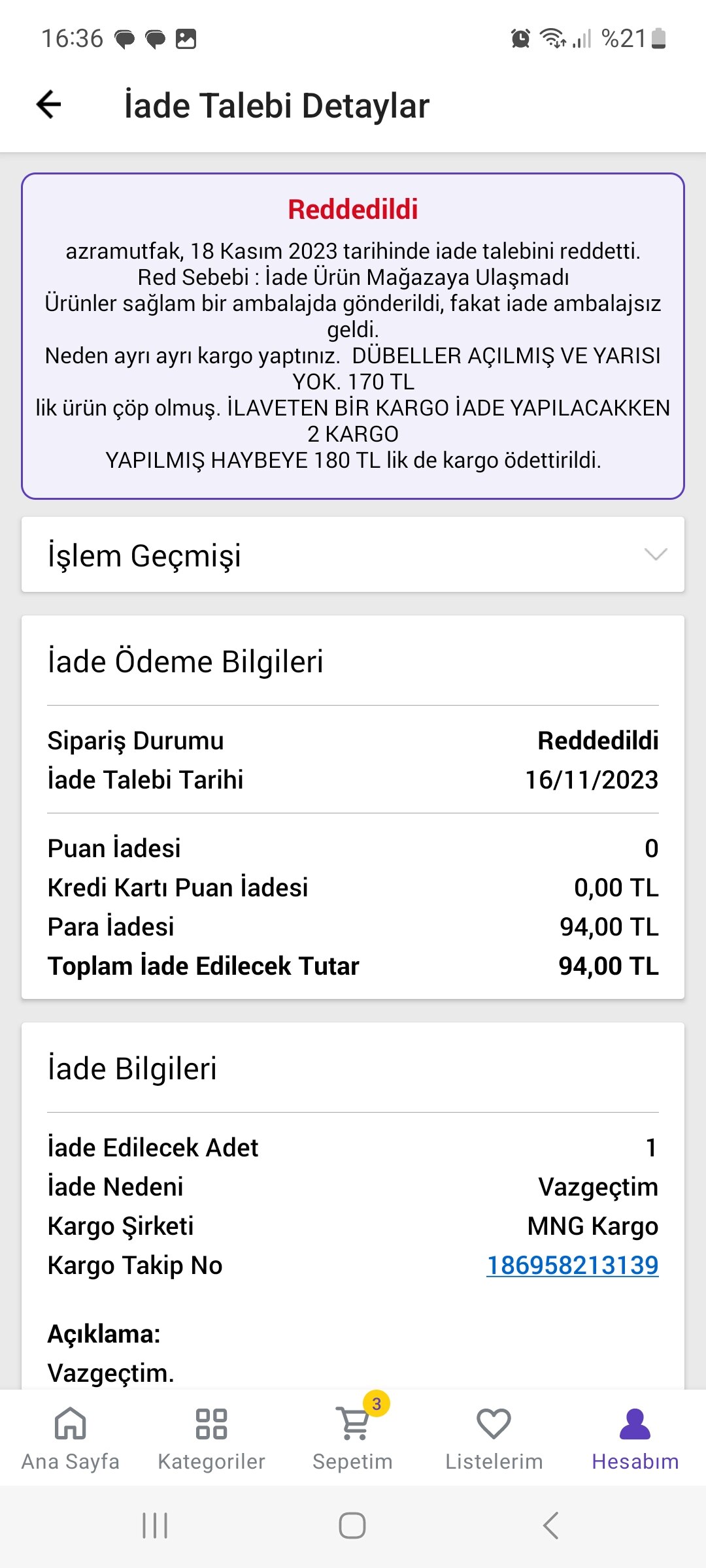Switch to the Listelerim tab
The width and height of the screenshot is (706, 1568).
pos(494,1439)
